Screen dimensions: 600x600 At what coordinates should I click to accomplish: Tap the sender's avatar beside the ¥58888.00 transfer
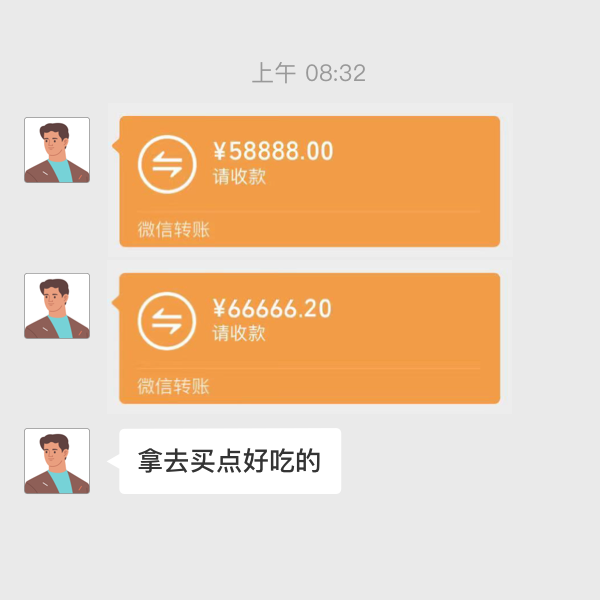57,150
